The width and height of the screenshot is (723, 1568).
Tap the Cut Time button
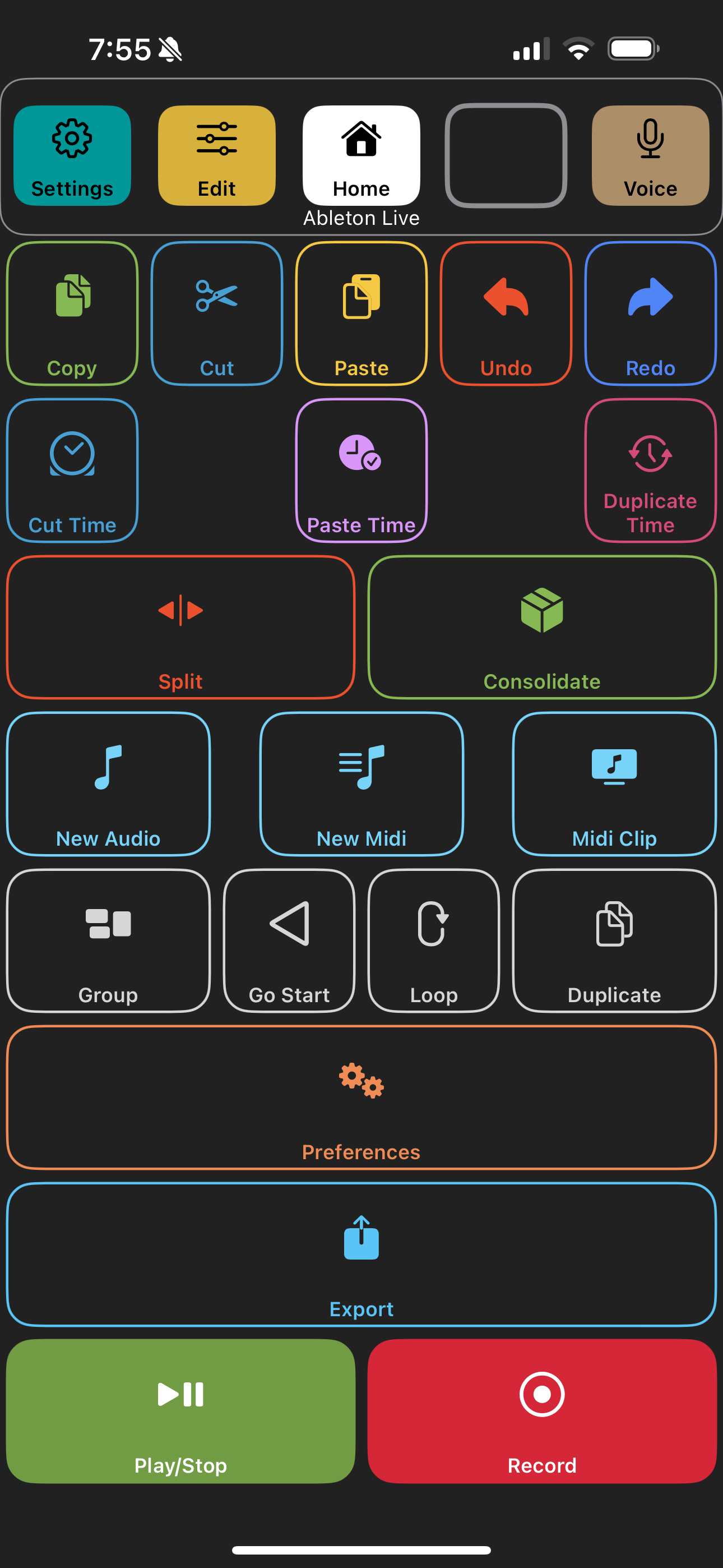pyautogui.click(x=72, y=471)
